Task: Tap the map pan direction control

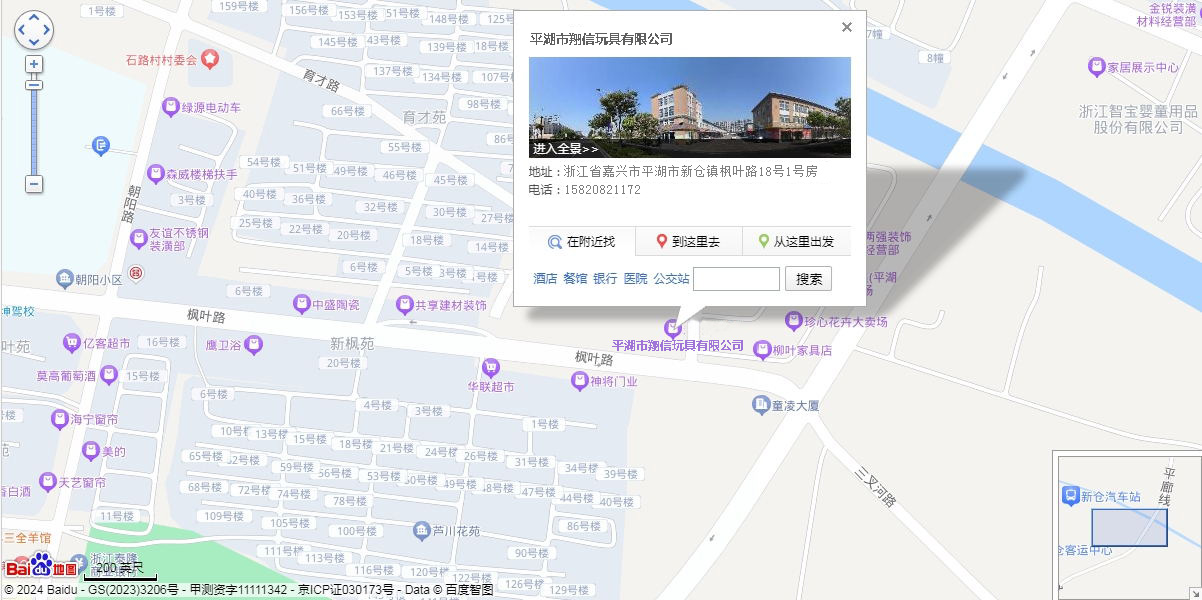Action: [x=34, y=30]
